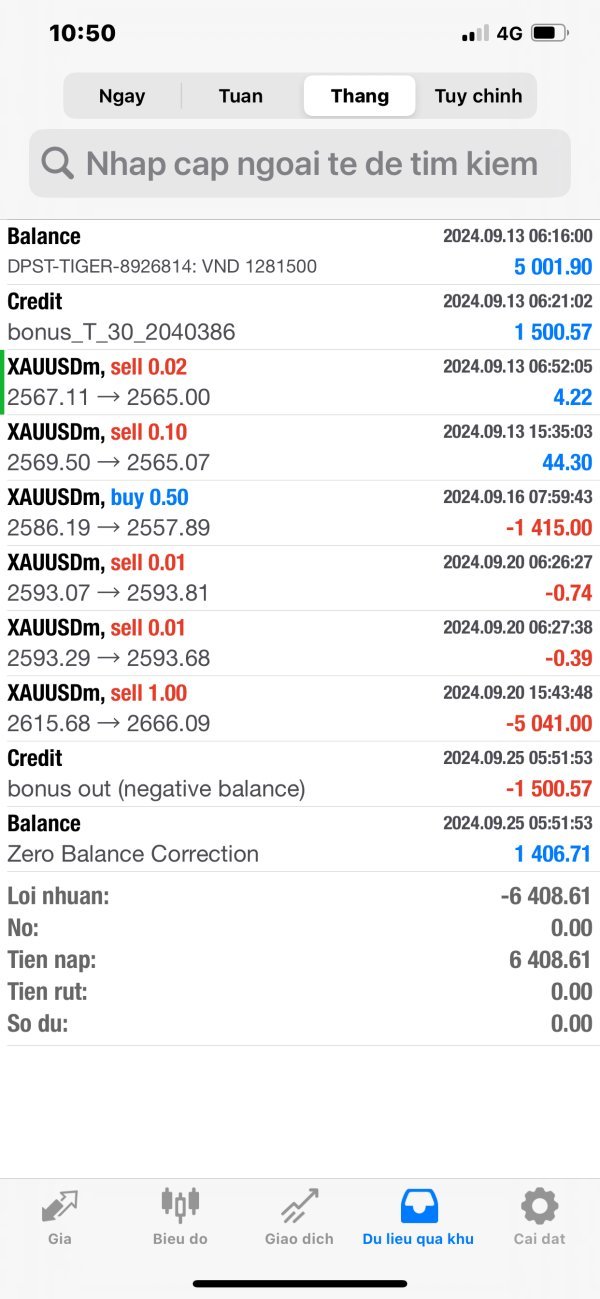Select the Tuan period tab
This screenshot has width=600, height=1299.
pyautogui.click(x=241, y=96)
